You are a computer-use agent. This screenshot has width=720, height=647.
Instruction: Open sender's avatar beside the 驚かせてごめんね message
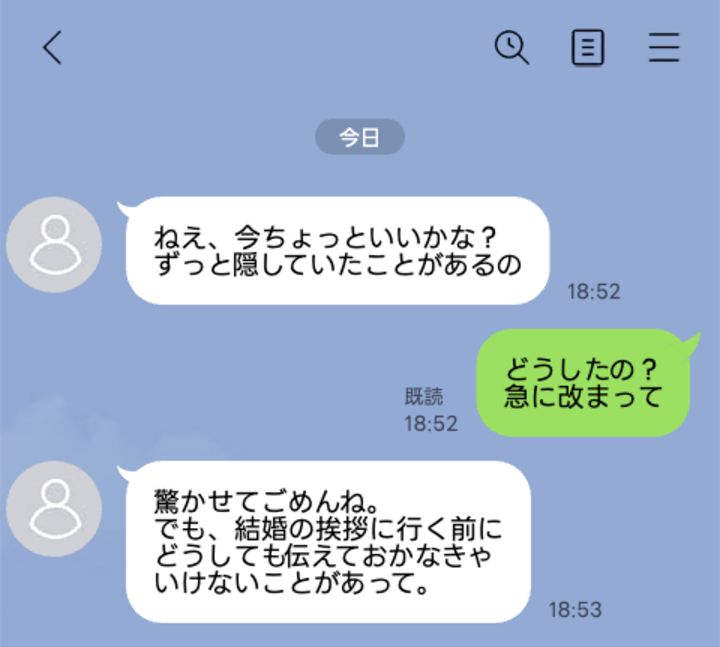(54, 509)
